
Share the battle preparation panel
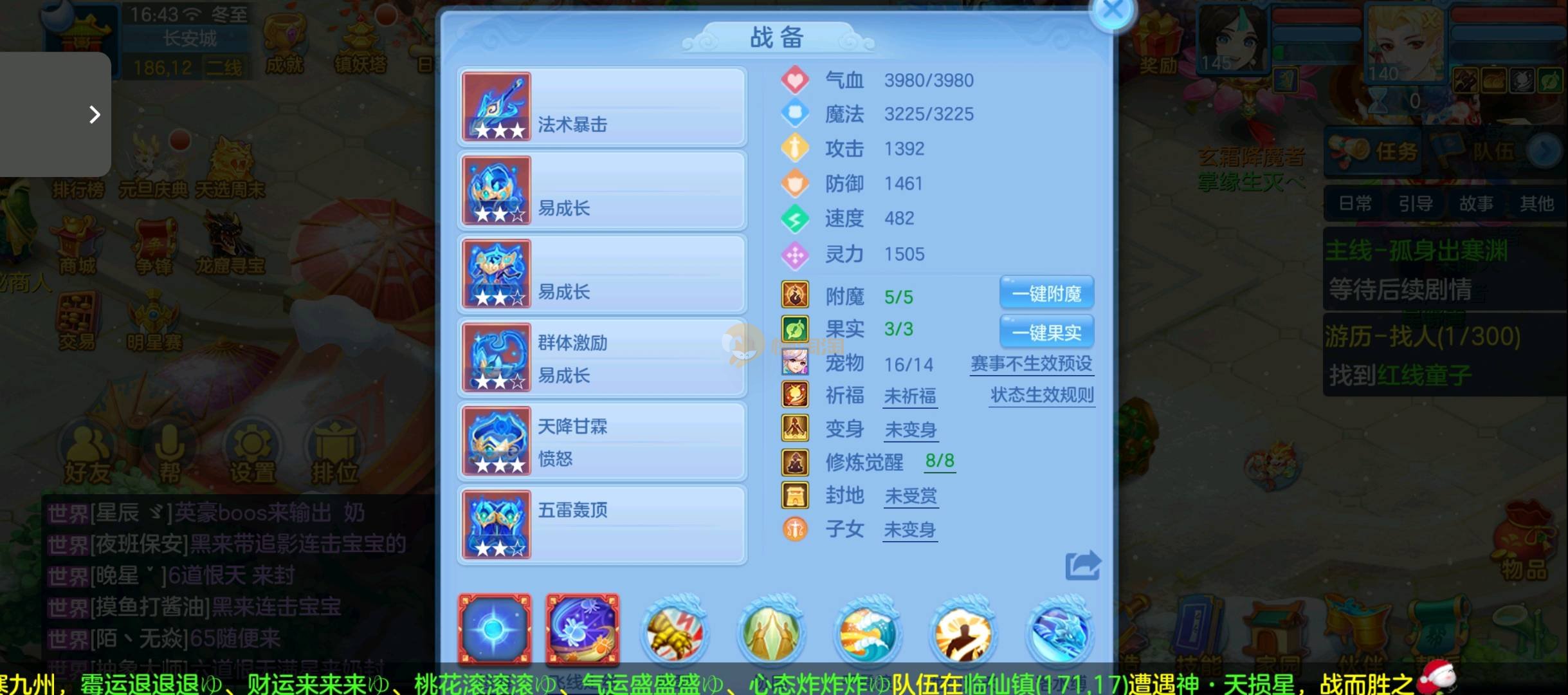1082,566
